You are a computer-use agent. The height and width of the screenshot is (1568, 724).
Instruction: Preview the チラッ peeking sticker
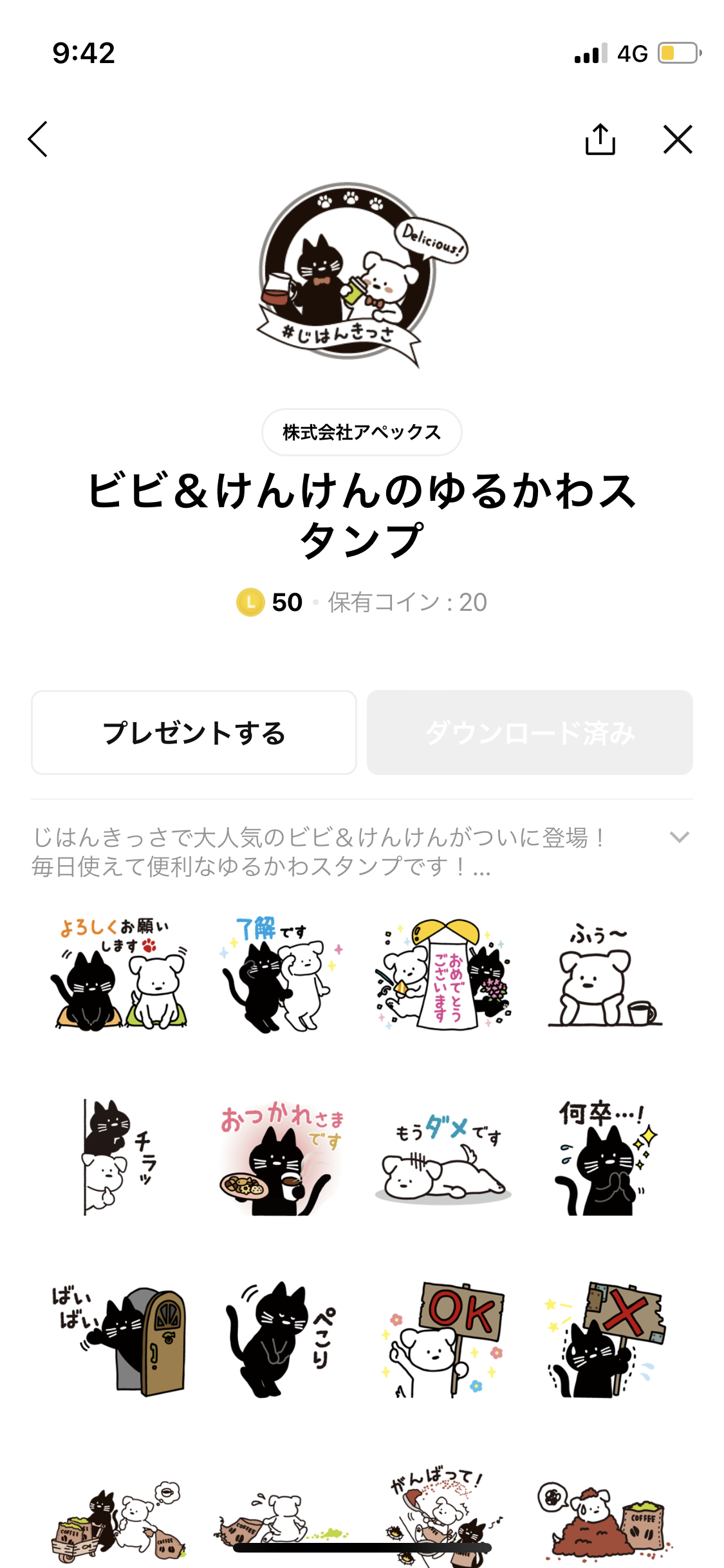tap(119, 1157)
